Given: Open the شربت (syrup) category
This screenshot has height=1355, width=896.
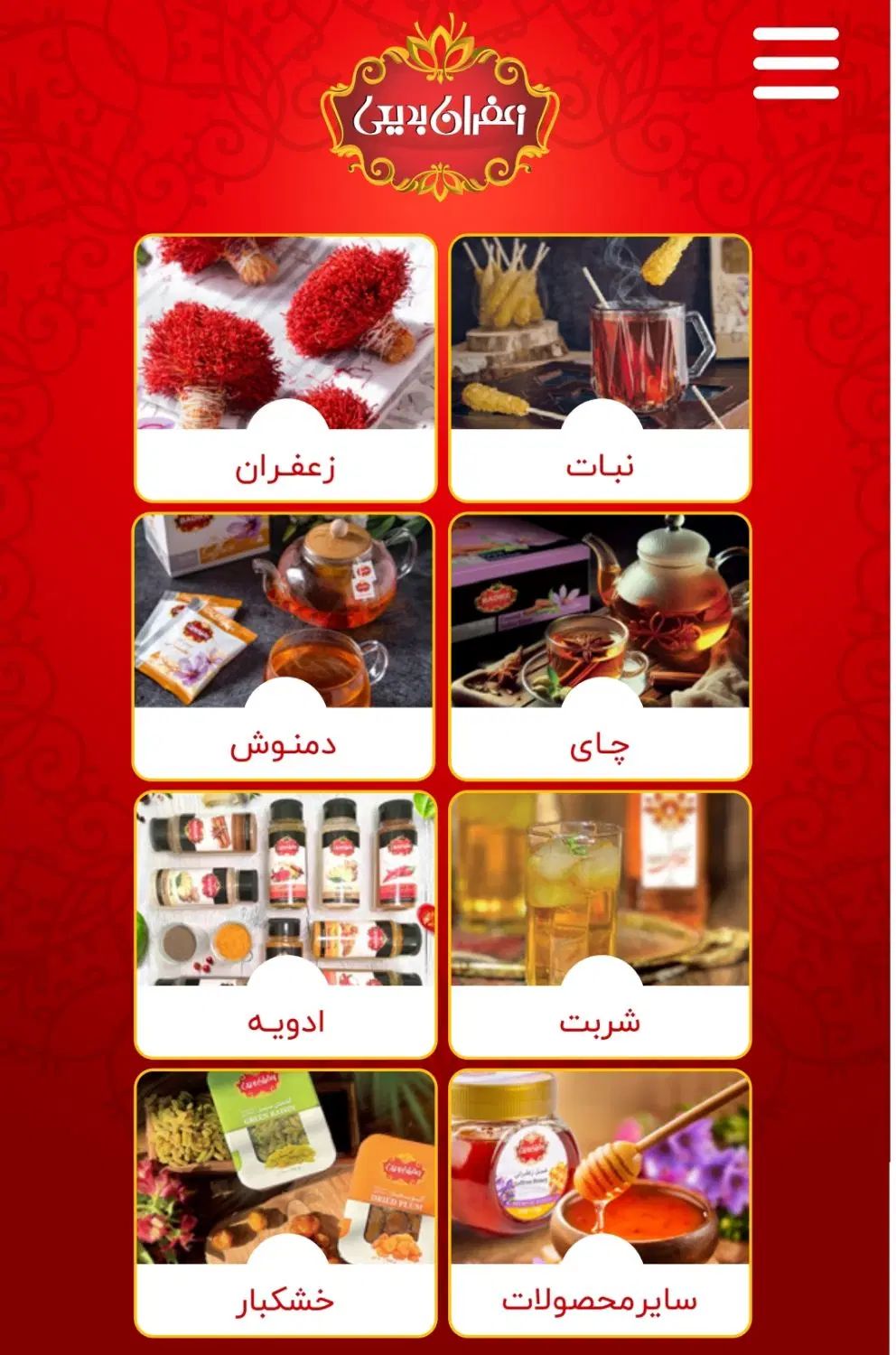Looking at the screenshot, I should tap(600, 924).
